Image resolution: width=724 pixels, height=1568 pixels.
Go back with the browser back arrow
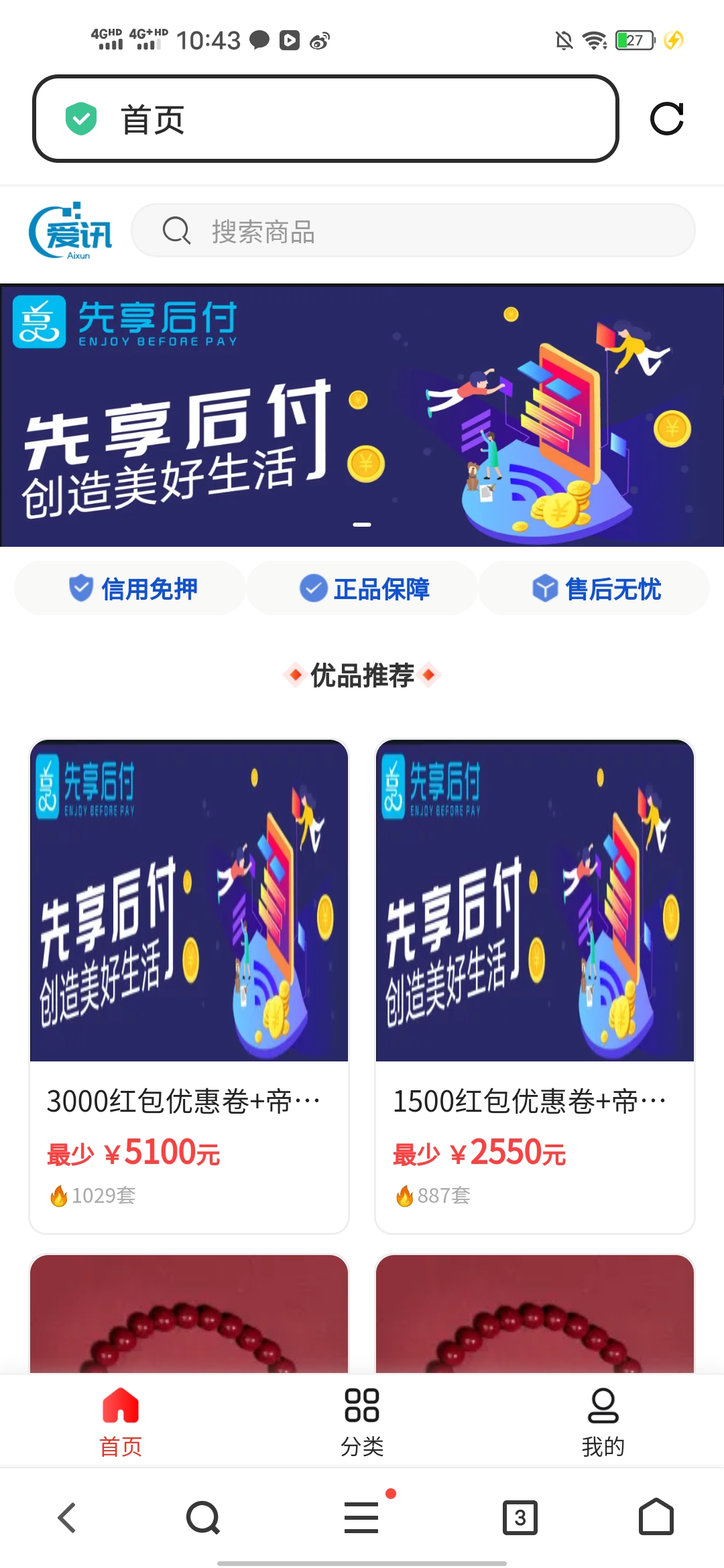(x=67, y=1518)
